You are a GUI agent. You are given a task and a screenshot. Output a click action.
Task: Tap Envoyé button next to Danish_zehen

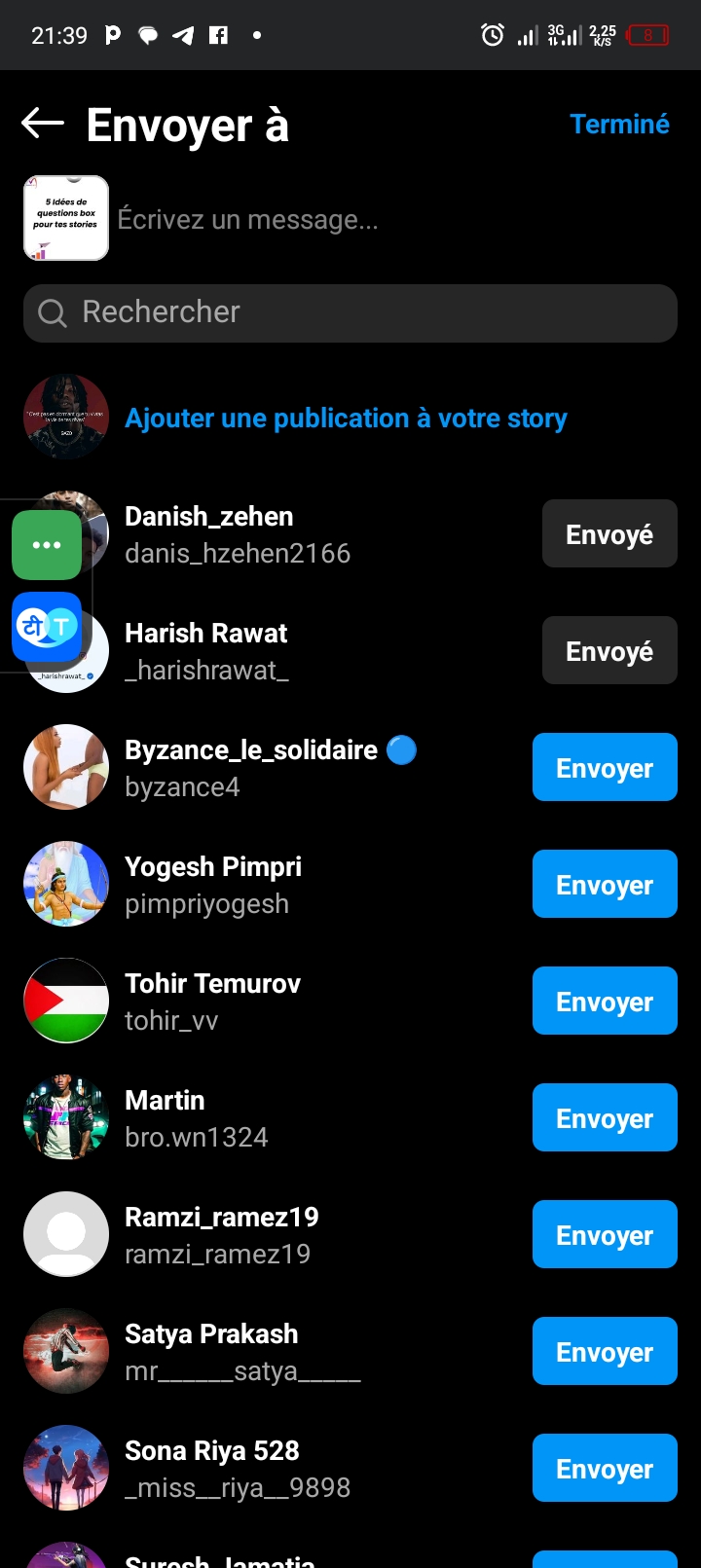[x=609, y=533]
